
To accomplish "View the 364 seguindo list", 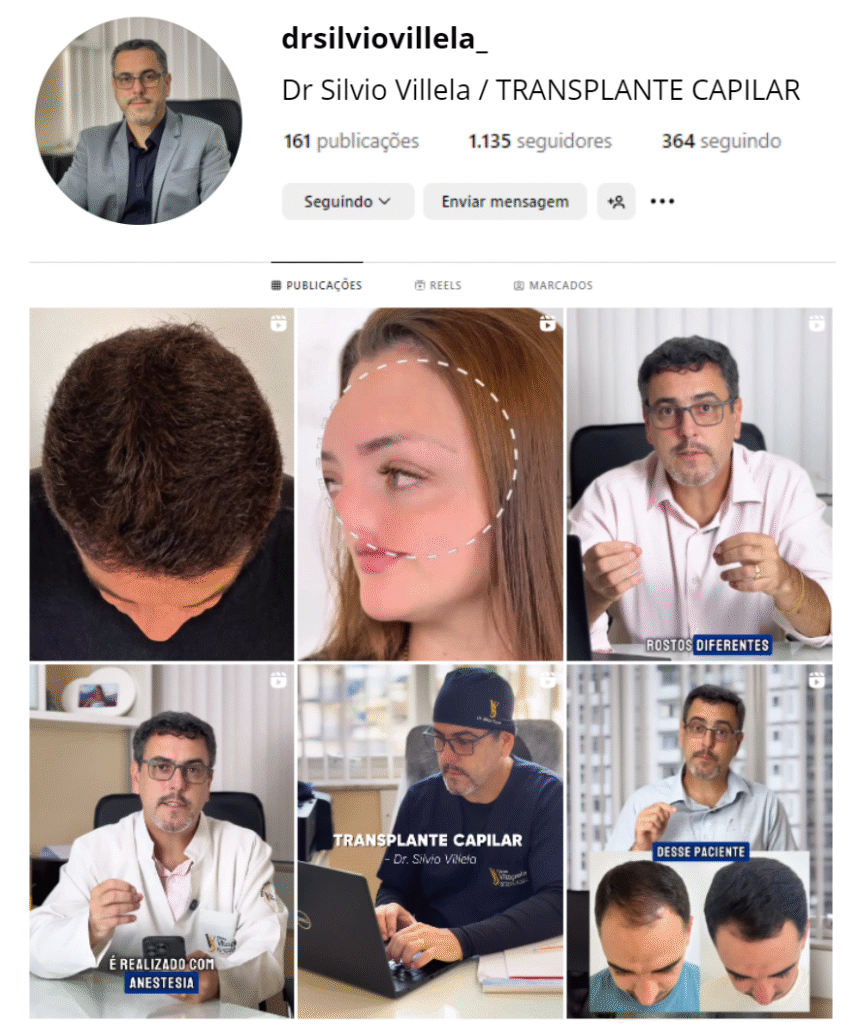I will click(x=720, y=141).
